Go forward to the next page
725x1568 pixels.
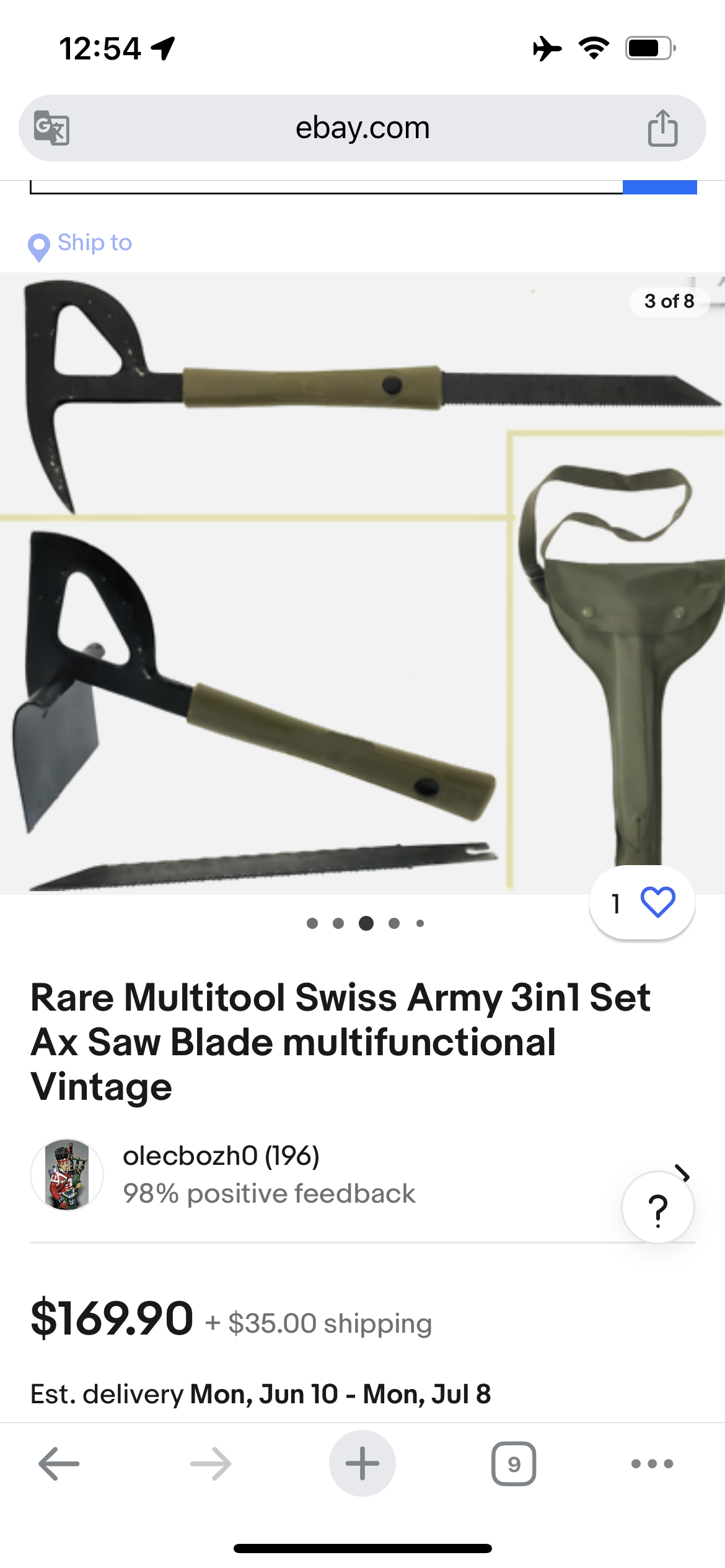point(211,1463)
